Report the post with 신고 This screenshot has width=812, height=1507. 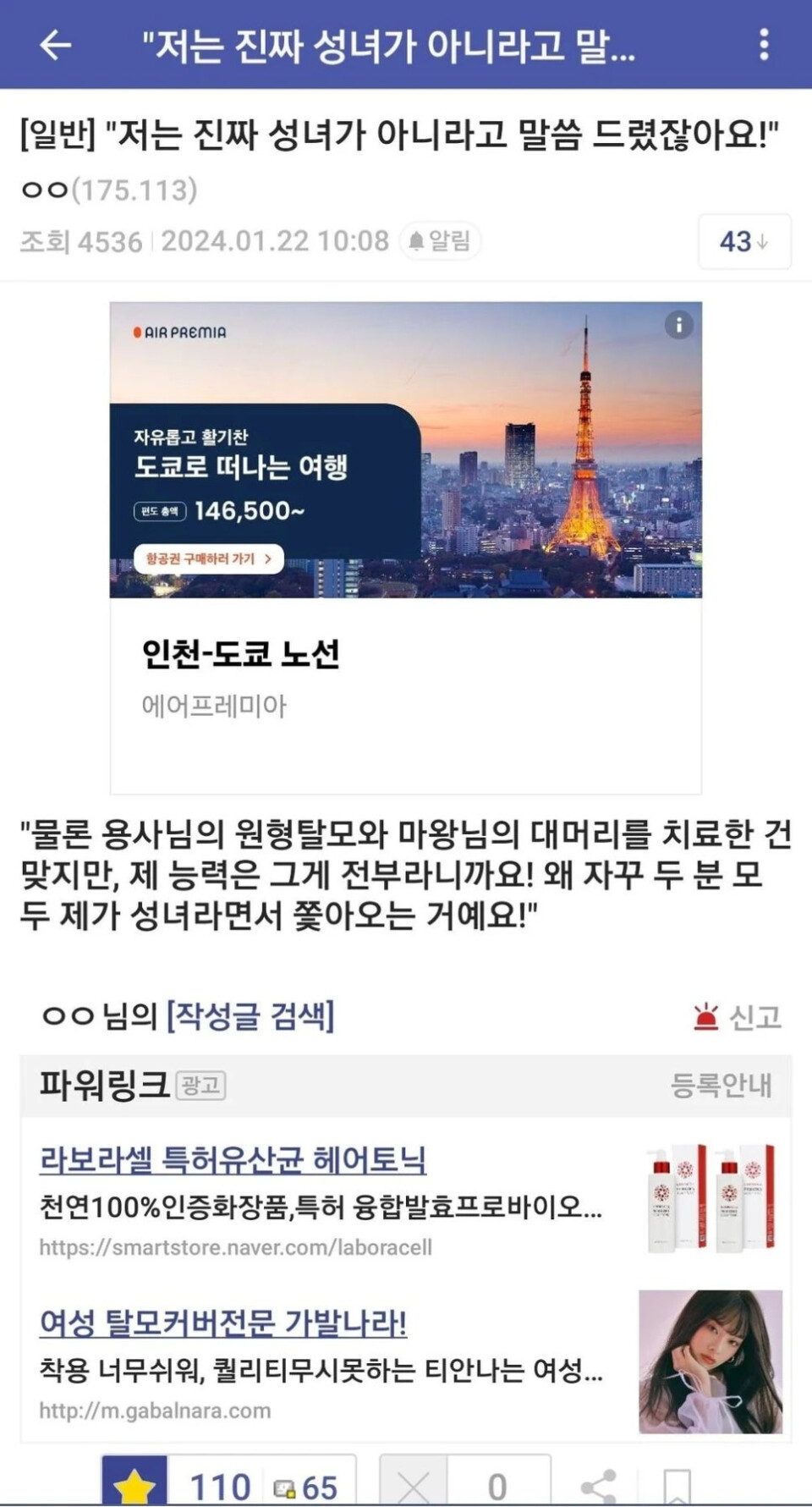[738, 1016]
